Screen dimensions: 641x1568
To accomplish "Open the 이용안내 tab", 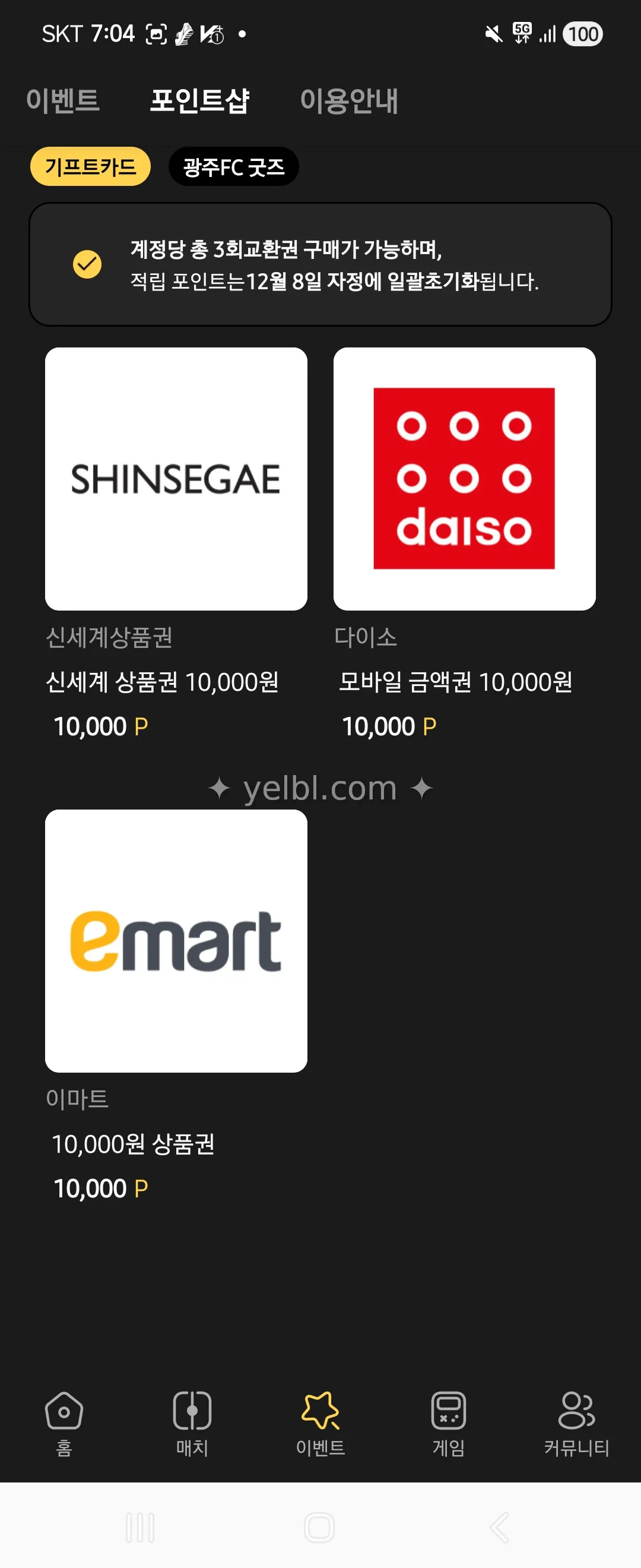I will (348, 100).
